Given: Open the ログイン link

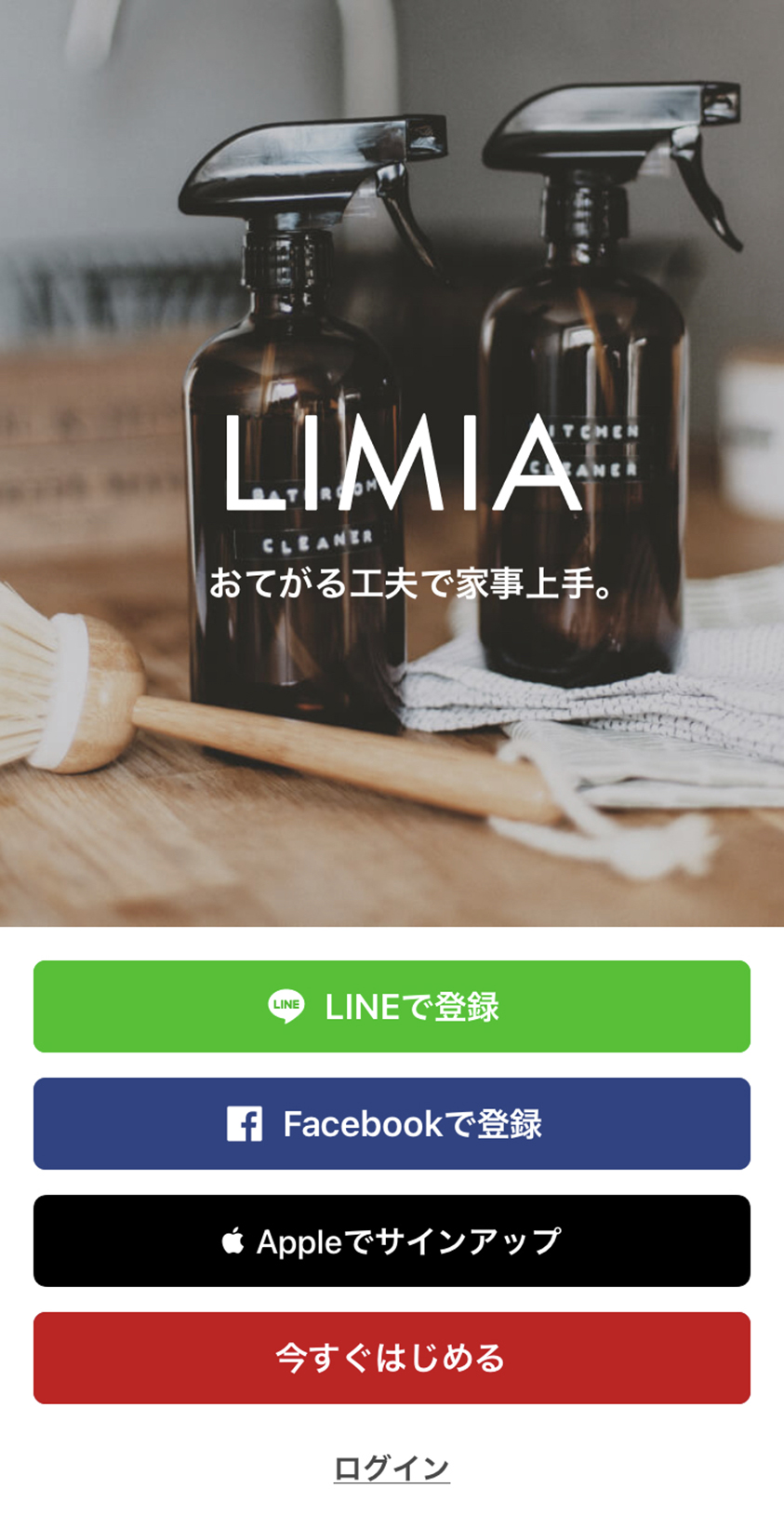Looking at the screenshot, I should pyautogui.click(x=392, y=1468).
